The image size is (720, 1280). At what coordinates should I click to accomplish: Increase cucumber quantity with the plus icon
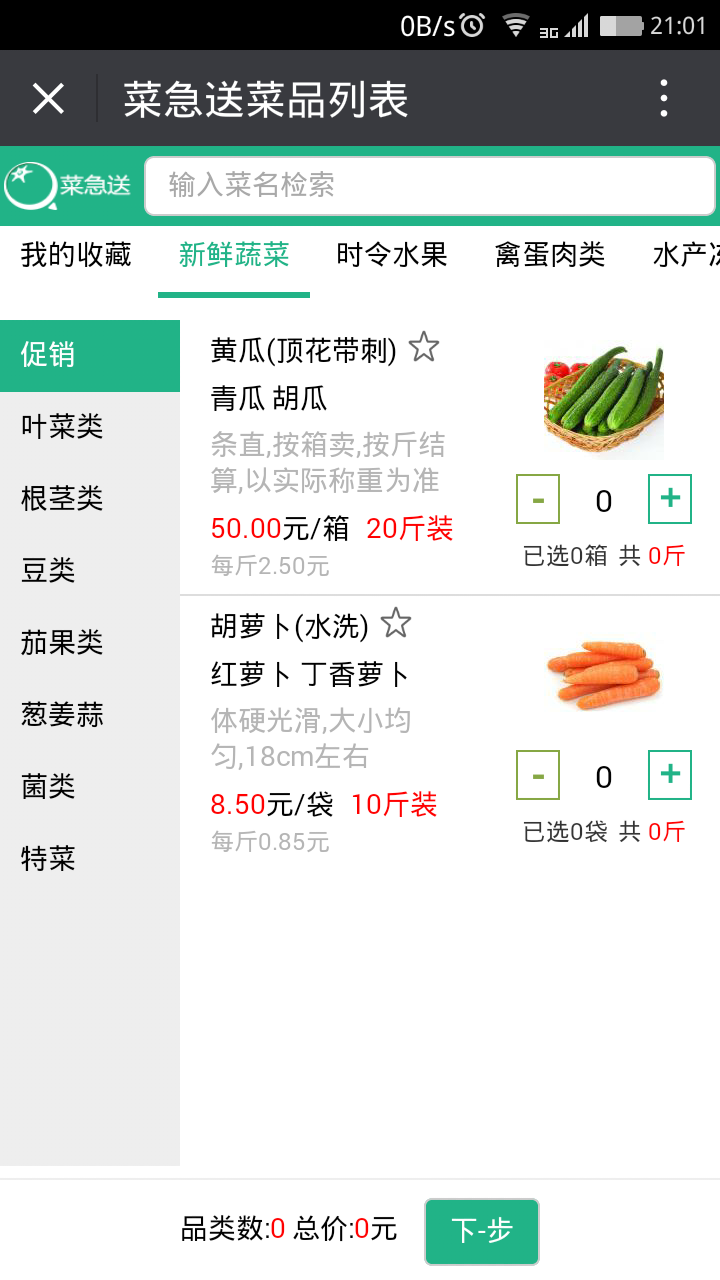668,499
